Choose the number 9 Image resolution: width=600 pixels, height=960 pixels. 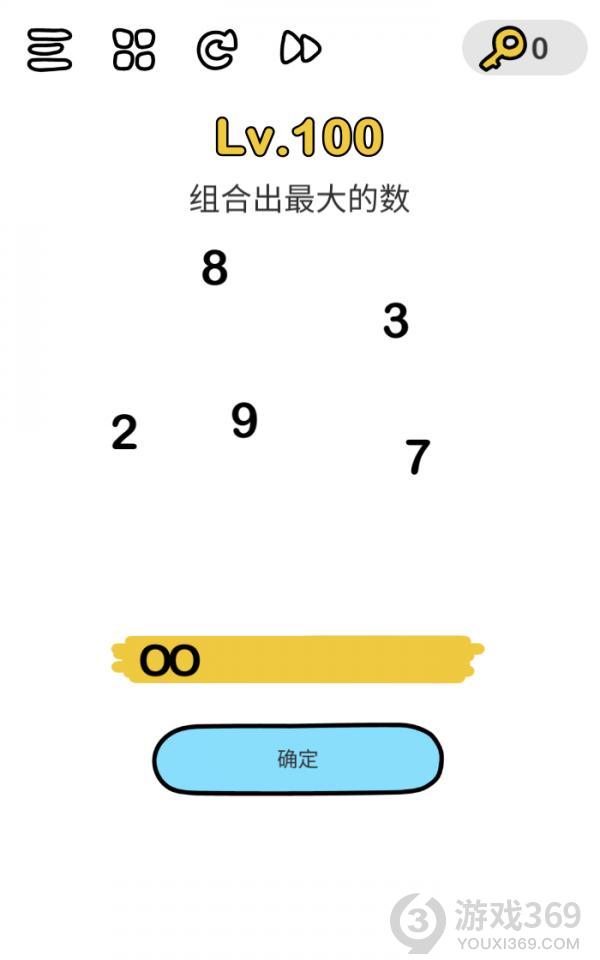click(x=244, y=421)
